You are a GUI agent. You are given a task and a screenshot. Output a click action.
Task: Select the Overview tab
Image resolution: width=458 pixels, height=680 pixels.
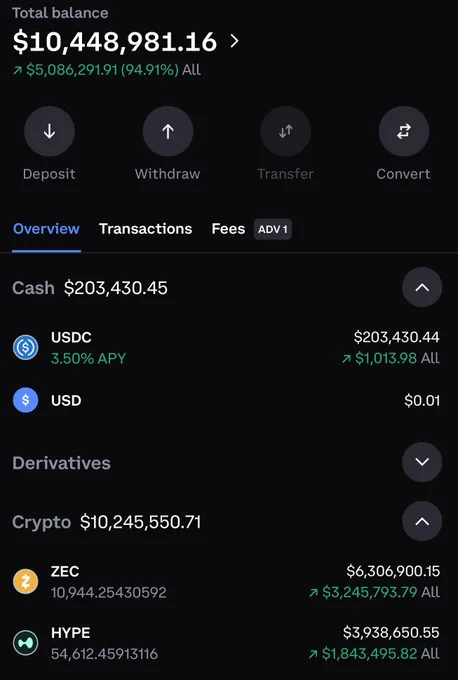pyautogui.click(x=46, y=229)
